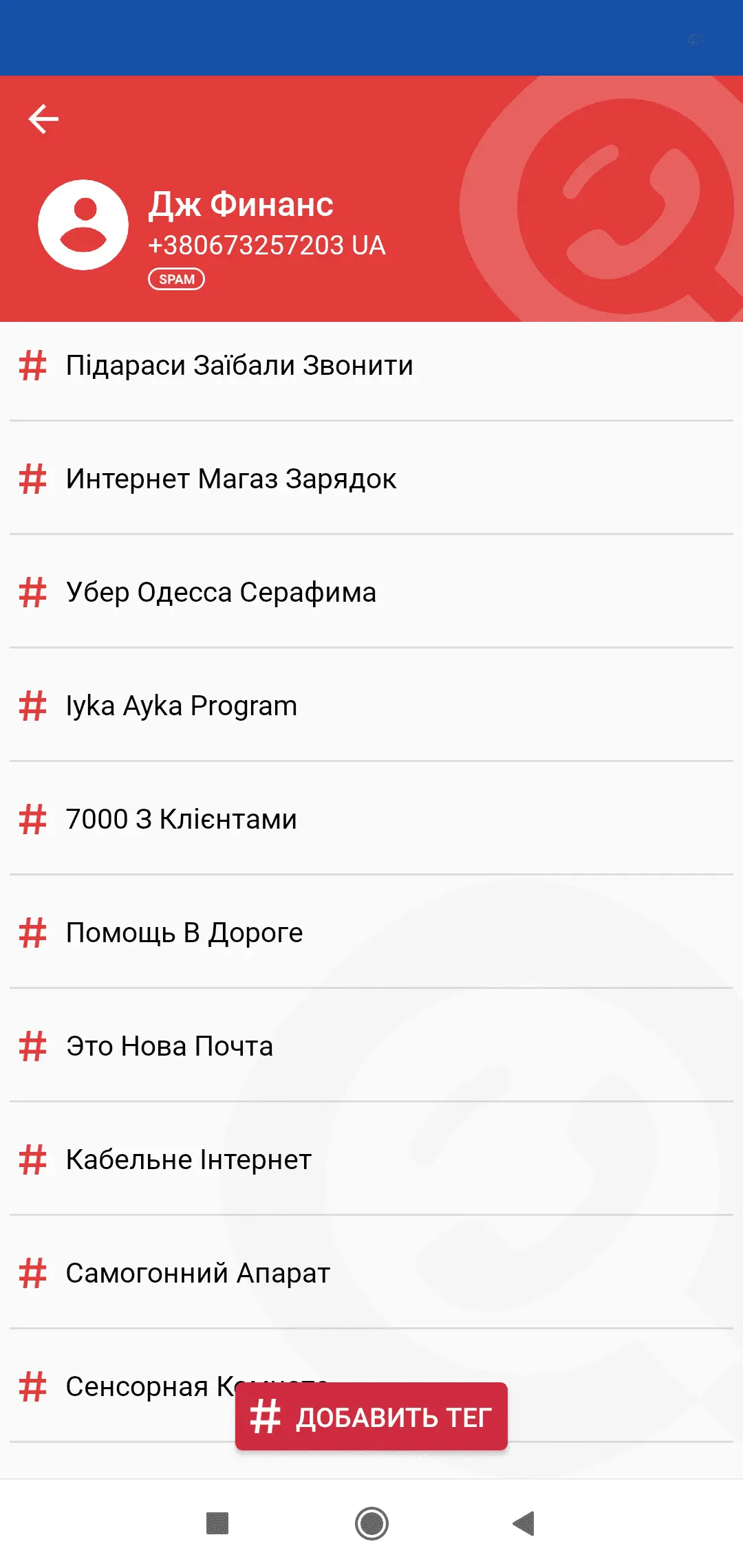Select the Убер Одесса Серафима tag
743x1568 pixels.
pos(221,592)
